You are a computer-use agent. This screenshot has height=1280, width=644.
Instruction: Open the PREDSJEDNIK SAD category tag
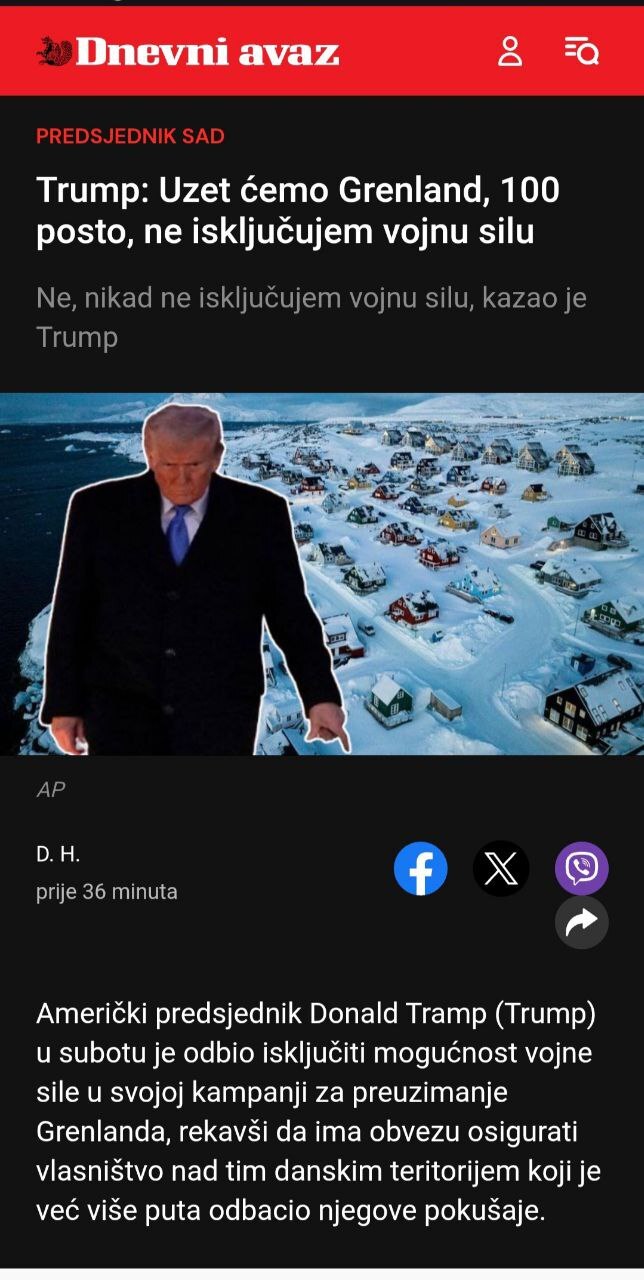click(130, 136)
